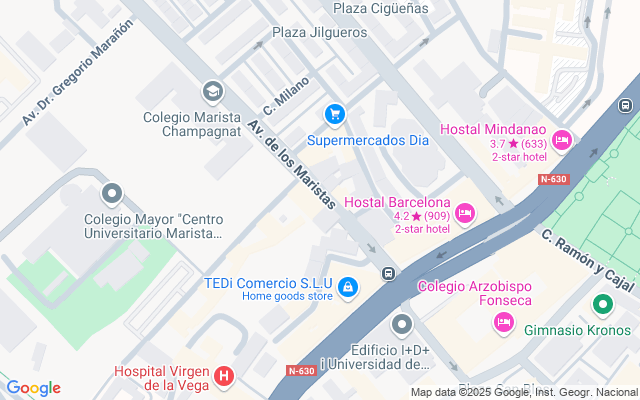640x400 pixels.
Task: Open the TEDi Comercio S.L.U store pin
Action: pyautogui.click(x=348, y=288)
